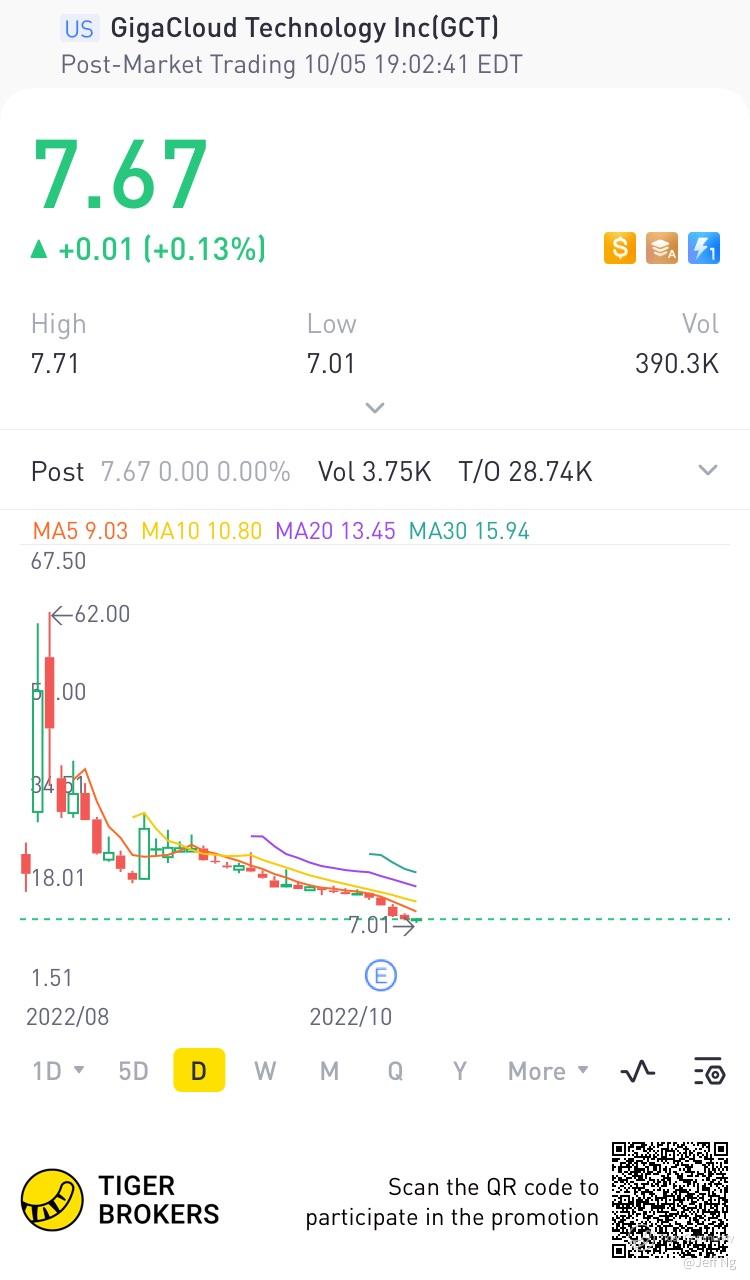Image resolution: width=750 pixels, height=1280 pixels.
Task: Show the monthly M chart
Action: click(329, 1071)
